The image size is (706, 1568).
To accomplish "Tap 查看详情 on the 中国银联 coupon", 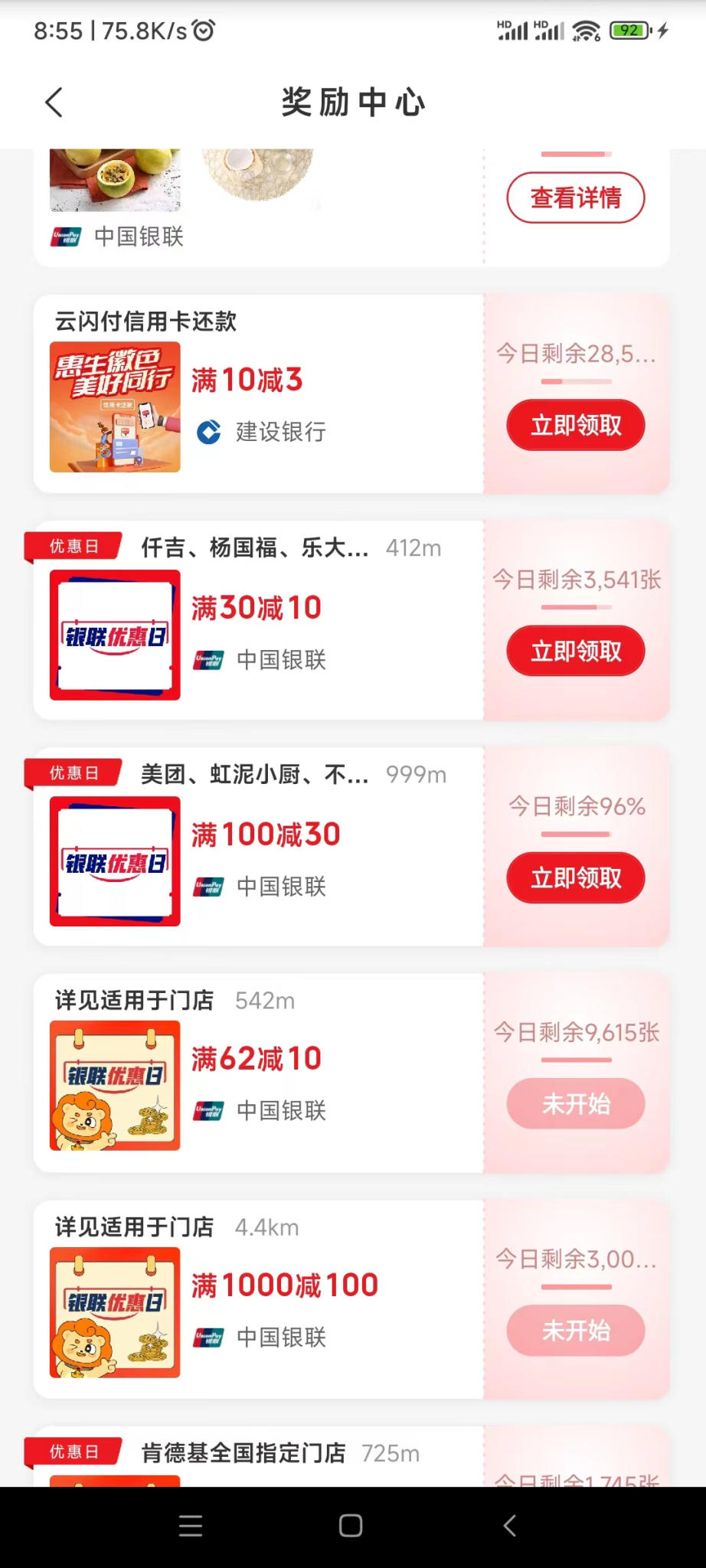I will pos(575,198).
